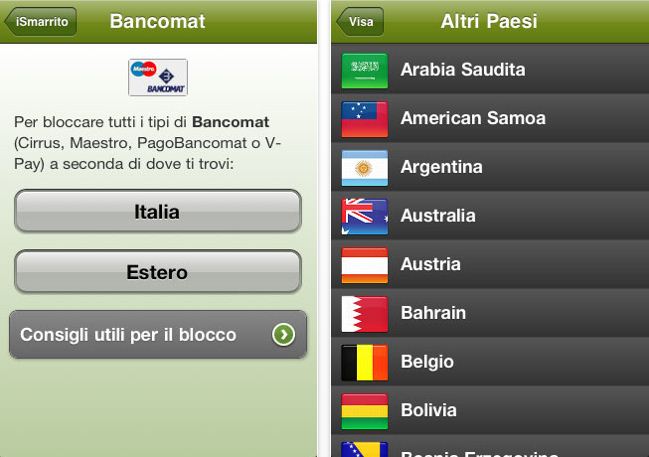Select Austria

489,264
